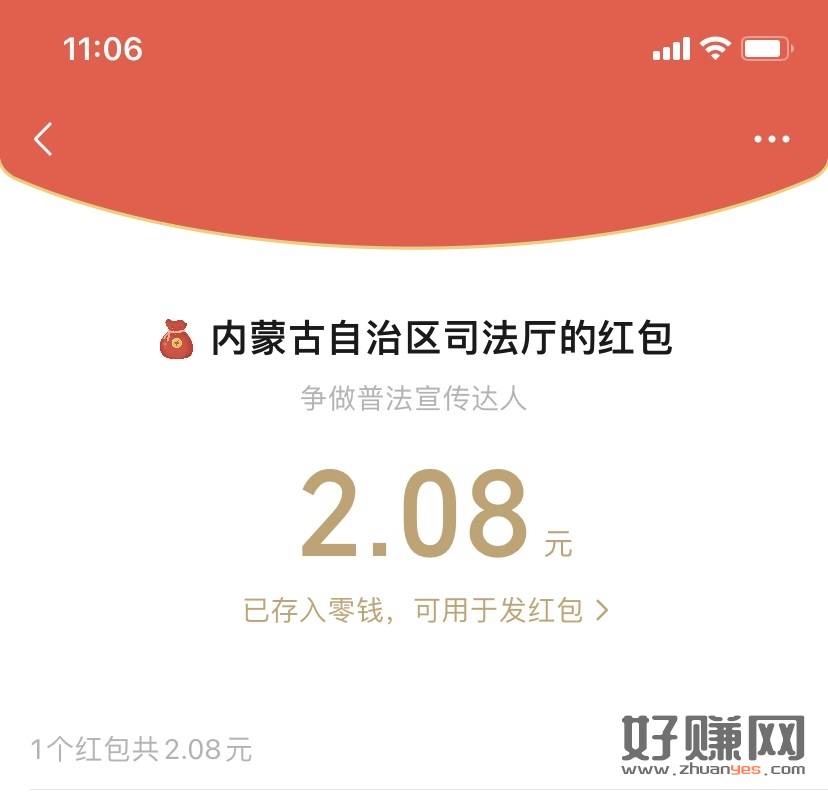
Task: Go back from the red packet page
Action: click(43, 139)
